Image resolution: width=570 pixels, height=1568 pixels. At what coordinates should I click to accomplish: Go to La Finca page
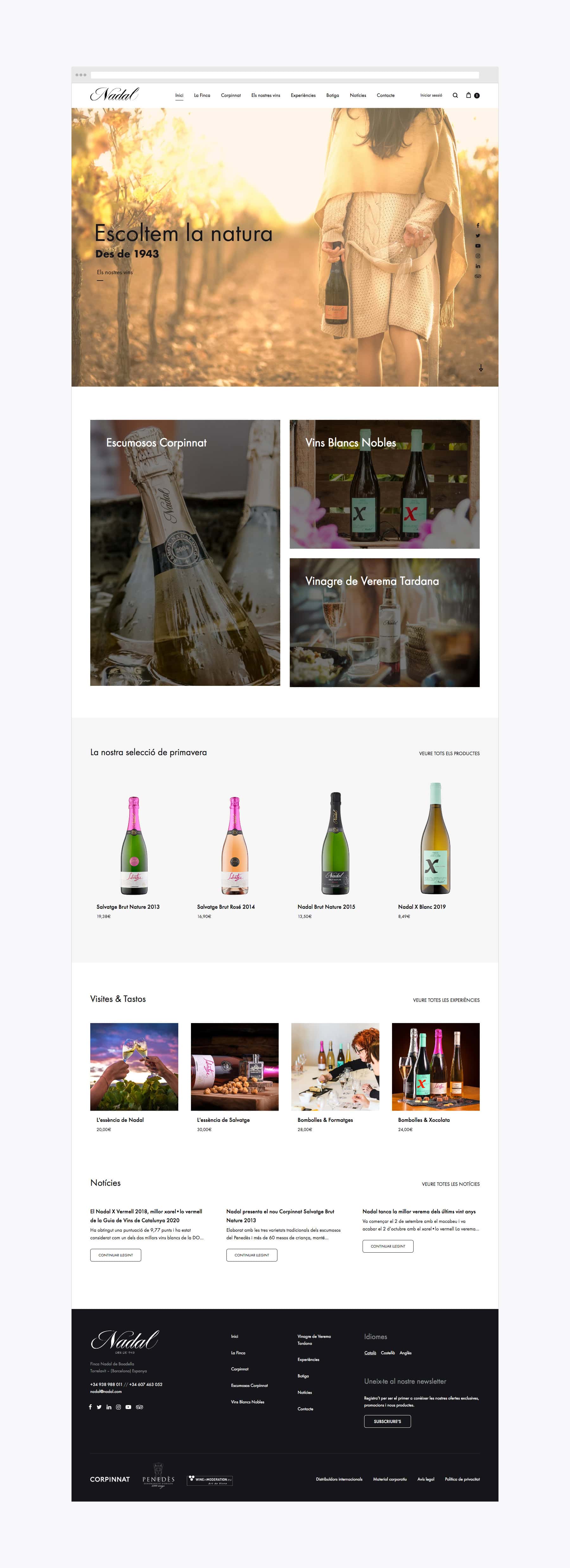202,96
